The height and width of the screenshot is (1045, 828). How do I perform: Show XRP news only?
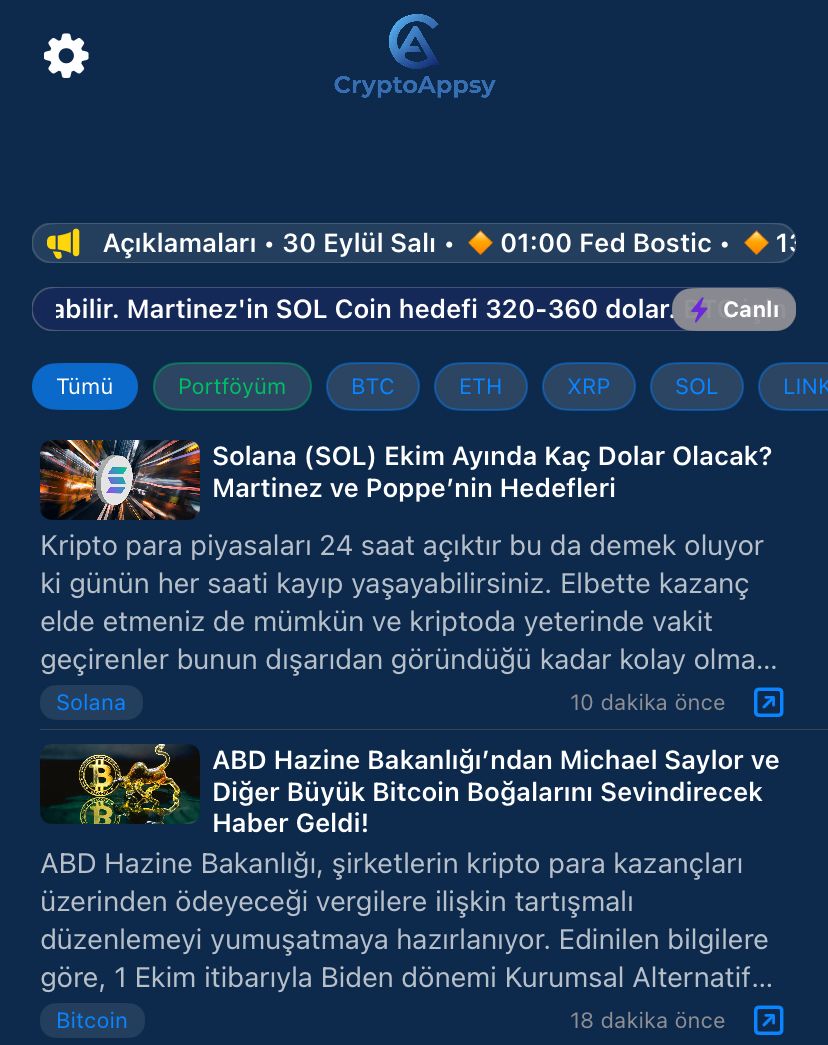pos(588,386)
